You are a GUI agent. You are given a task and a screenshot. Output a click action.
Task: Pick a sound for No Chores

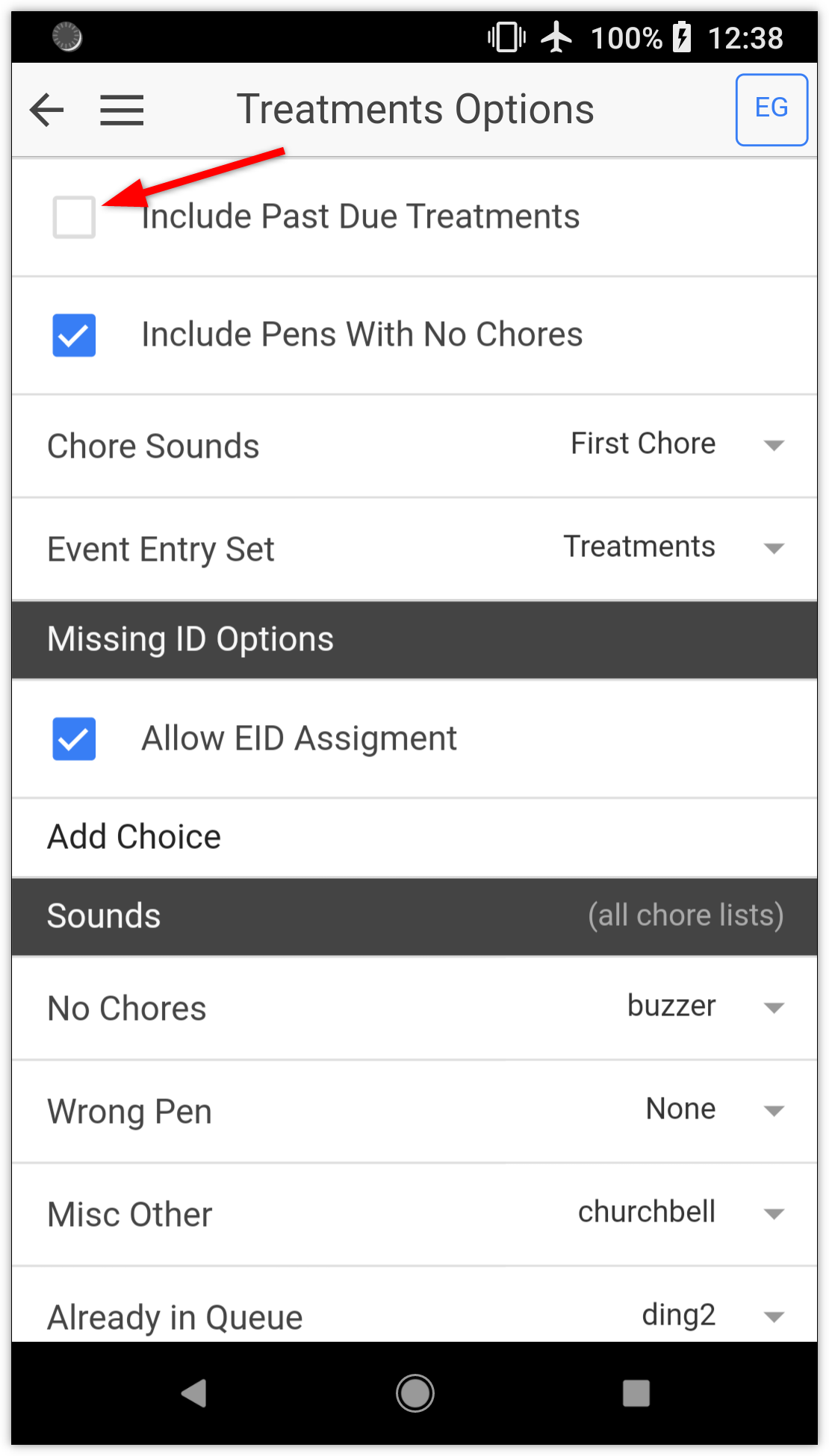coord(704,1007)
